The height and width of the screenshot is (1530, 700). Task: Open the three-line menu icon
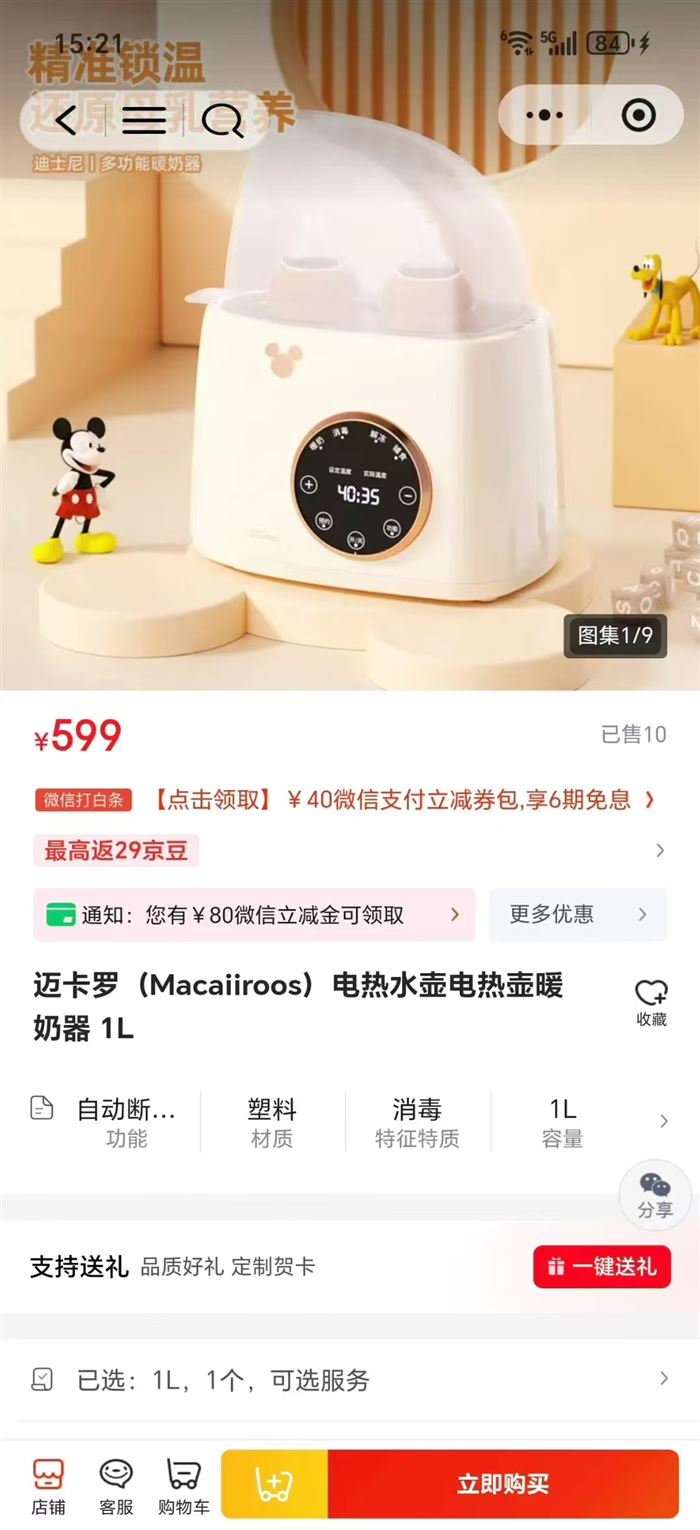144,120
